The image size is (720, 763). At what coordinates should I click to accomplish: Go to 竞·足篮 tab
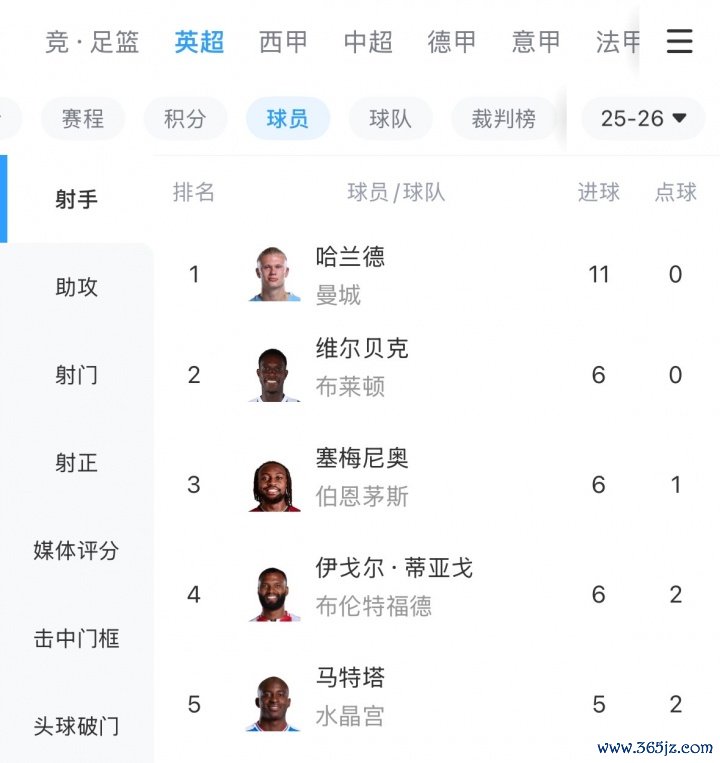(92, 42)
